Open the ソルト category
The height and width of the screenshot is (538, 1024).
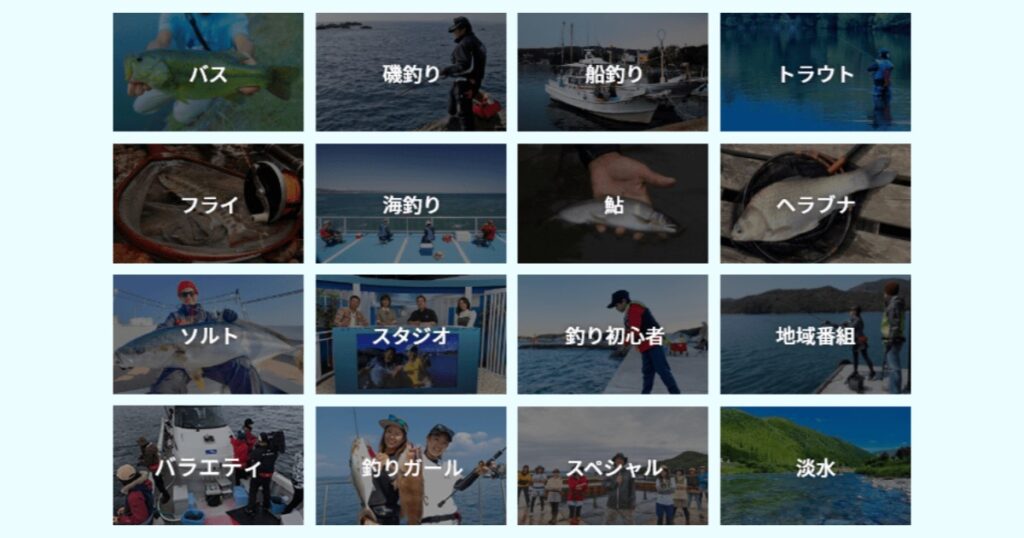208,335
